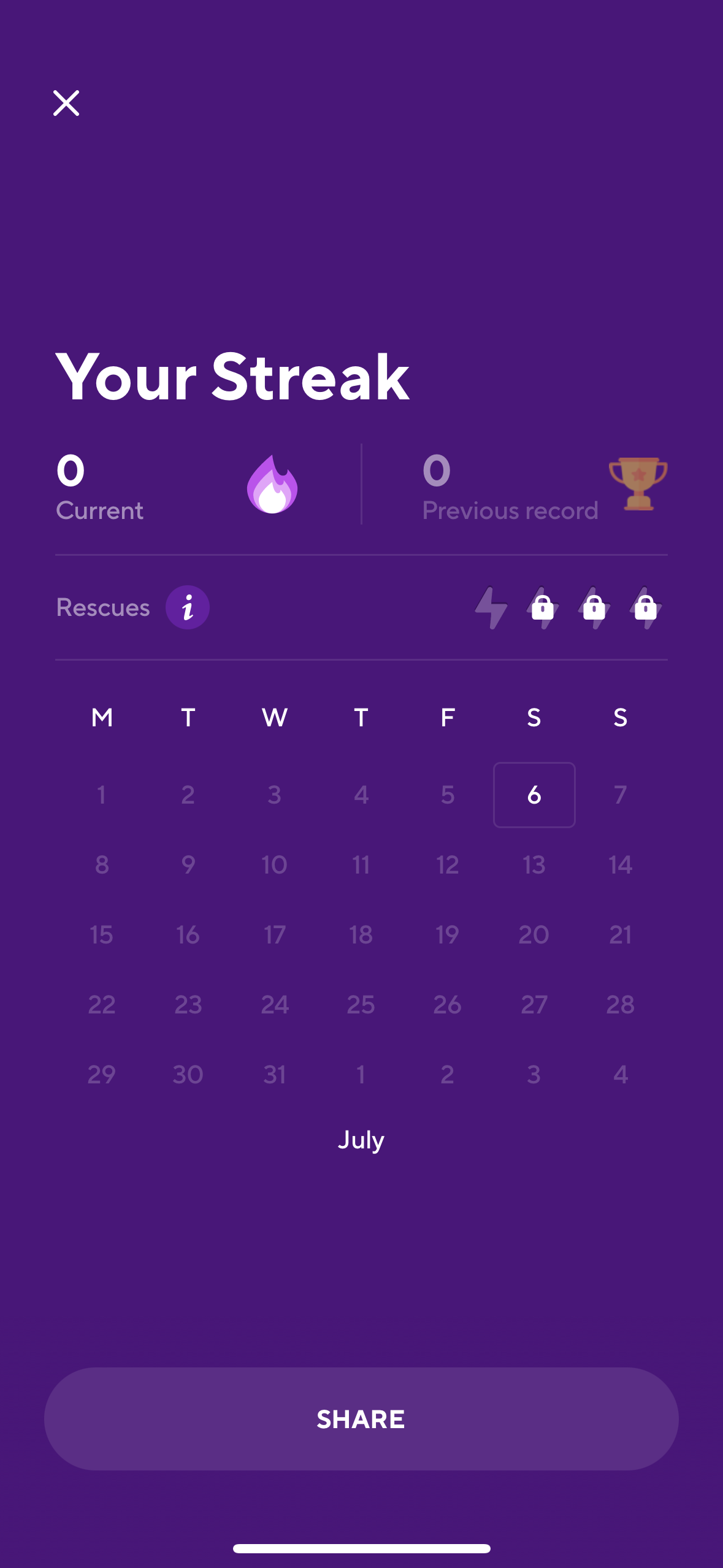Click the Previous record count zero
Image resolution: width=723 pixels, height=1568 pixels.
coord(437,471)
